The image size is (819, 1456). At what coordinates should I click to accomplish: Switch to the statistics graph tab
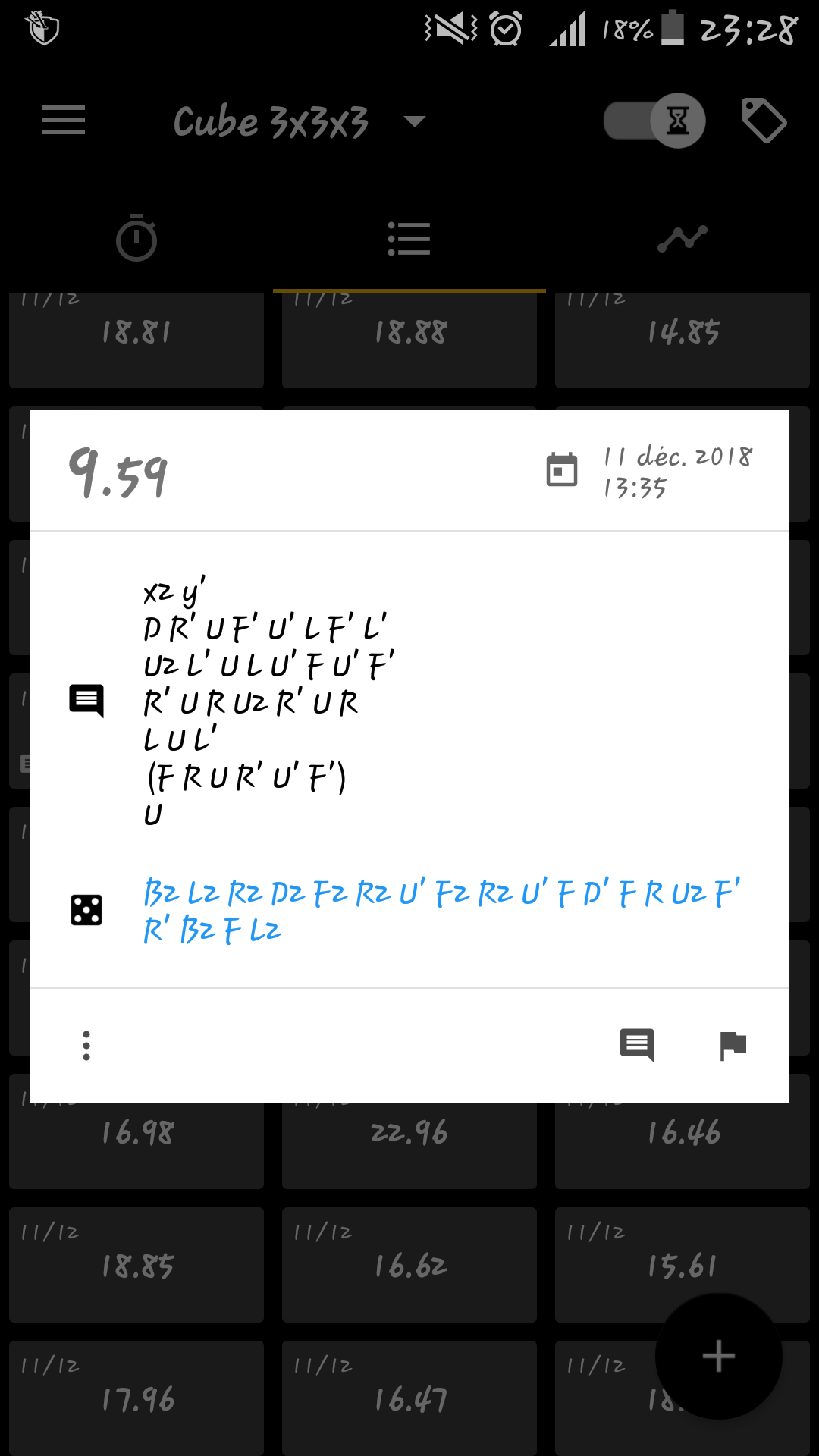coord(682,239)
